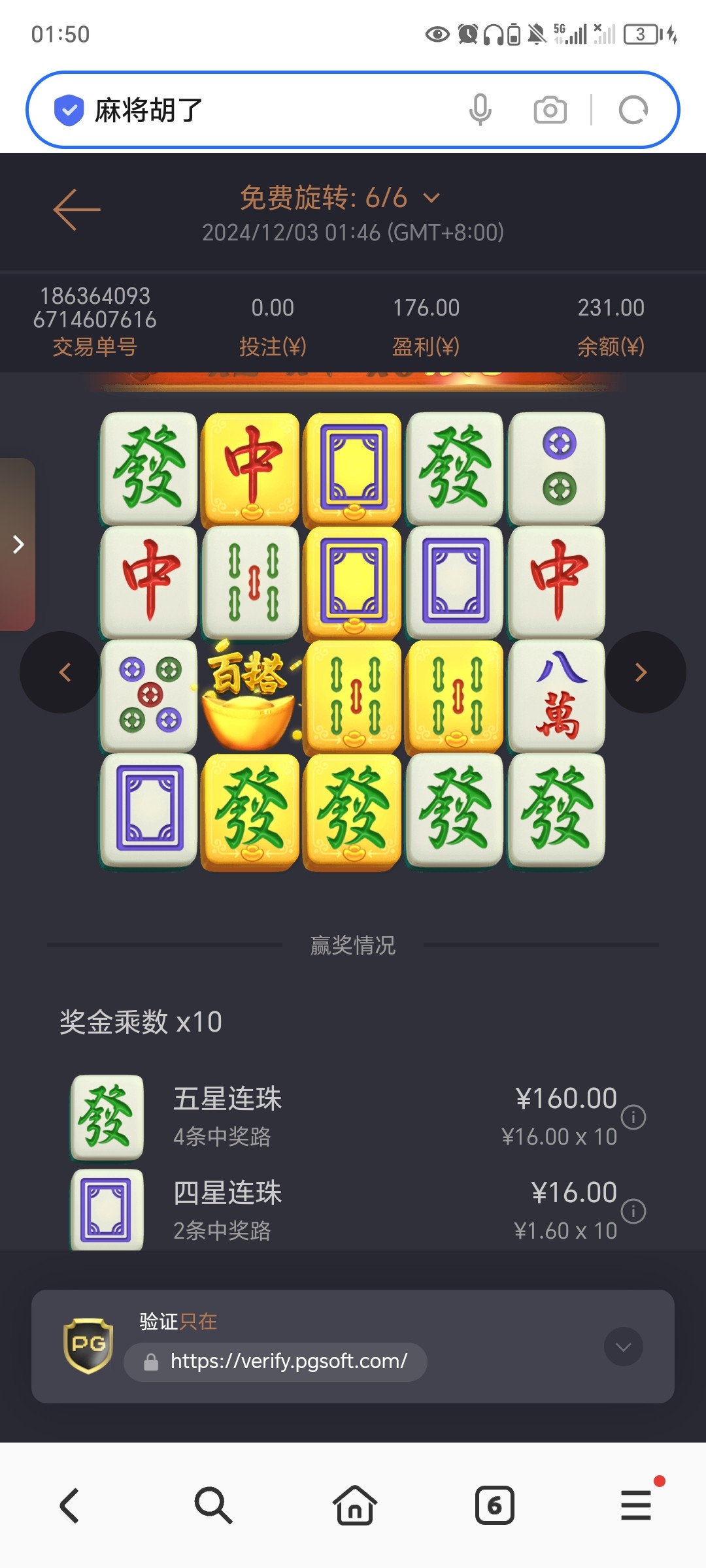Image resolution: width=706 pixels, height=1568 pixels.
Task: Expand the PG verification panel
Action: [x=623, y=1347]
